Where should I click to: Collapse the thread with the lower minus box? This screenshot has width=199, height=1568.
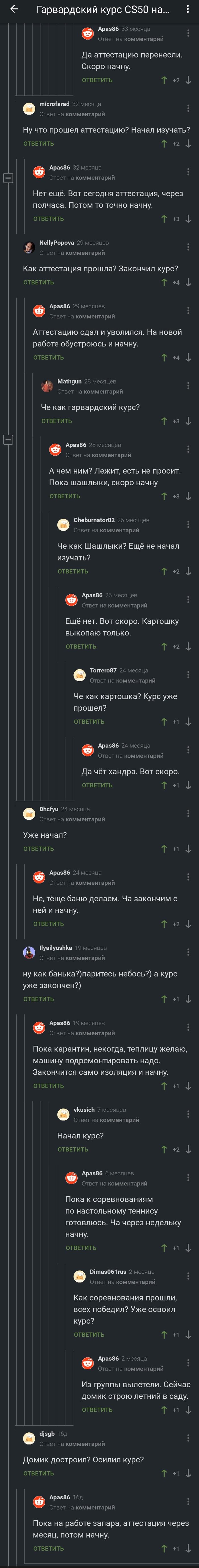[8, 439]
